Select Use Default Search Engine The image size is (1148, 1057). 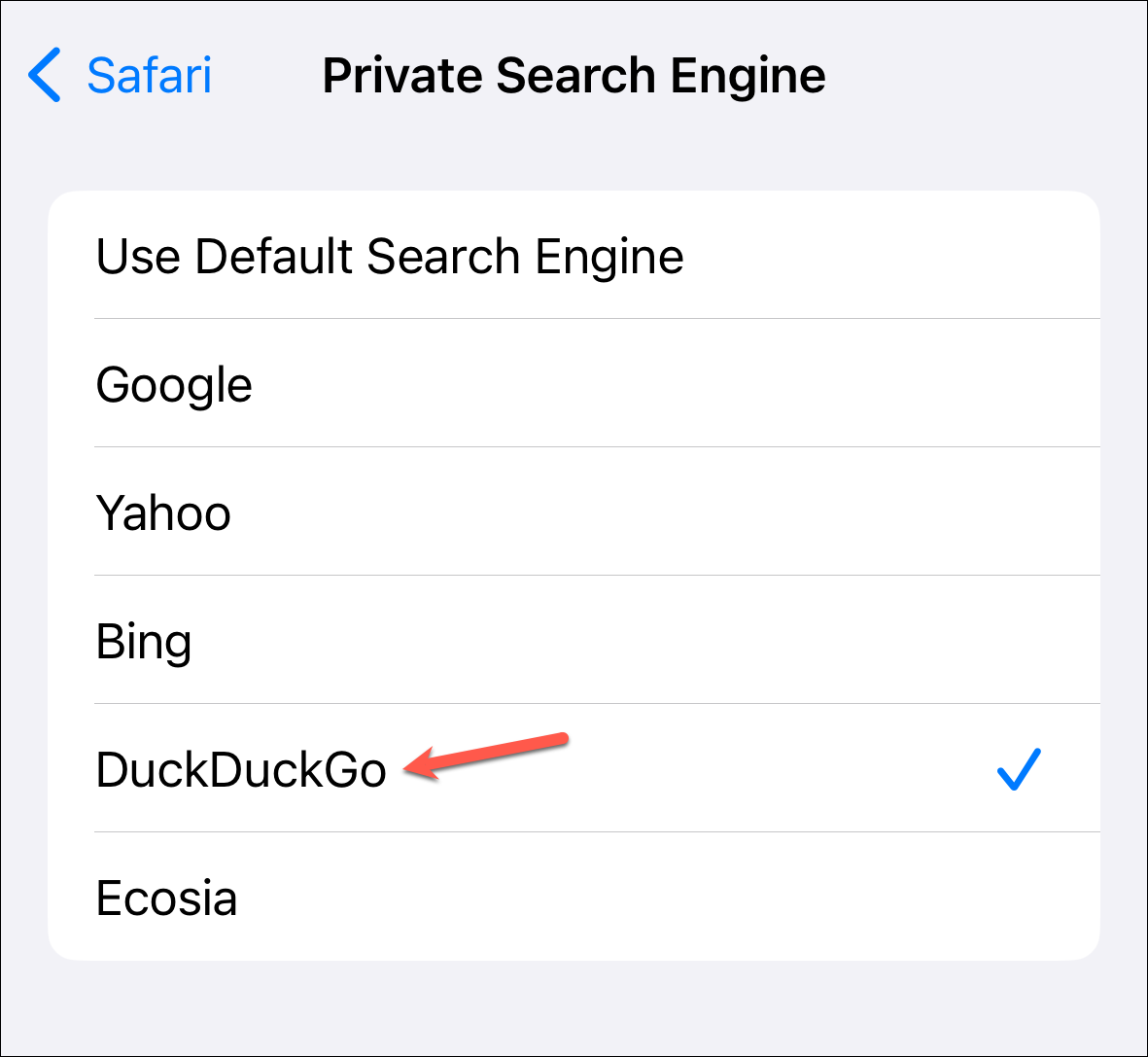(x=389, y=257)
